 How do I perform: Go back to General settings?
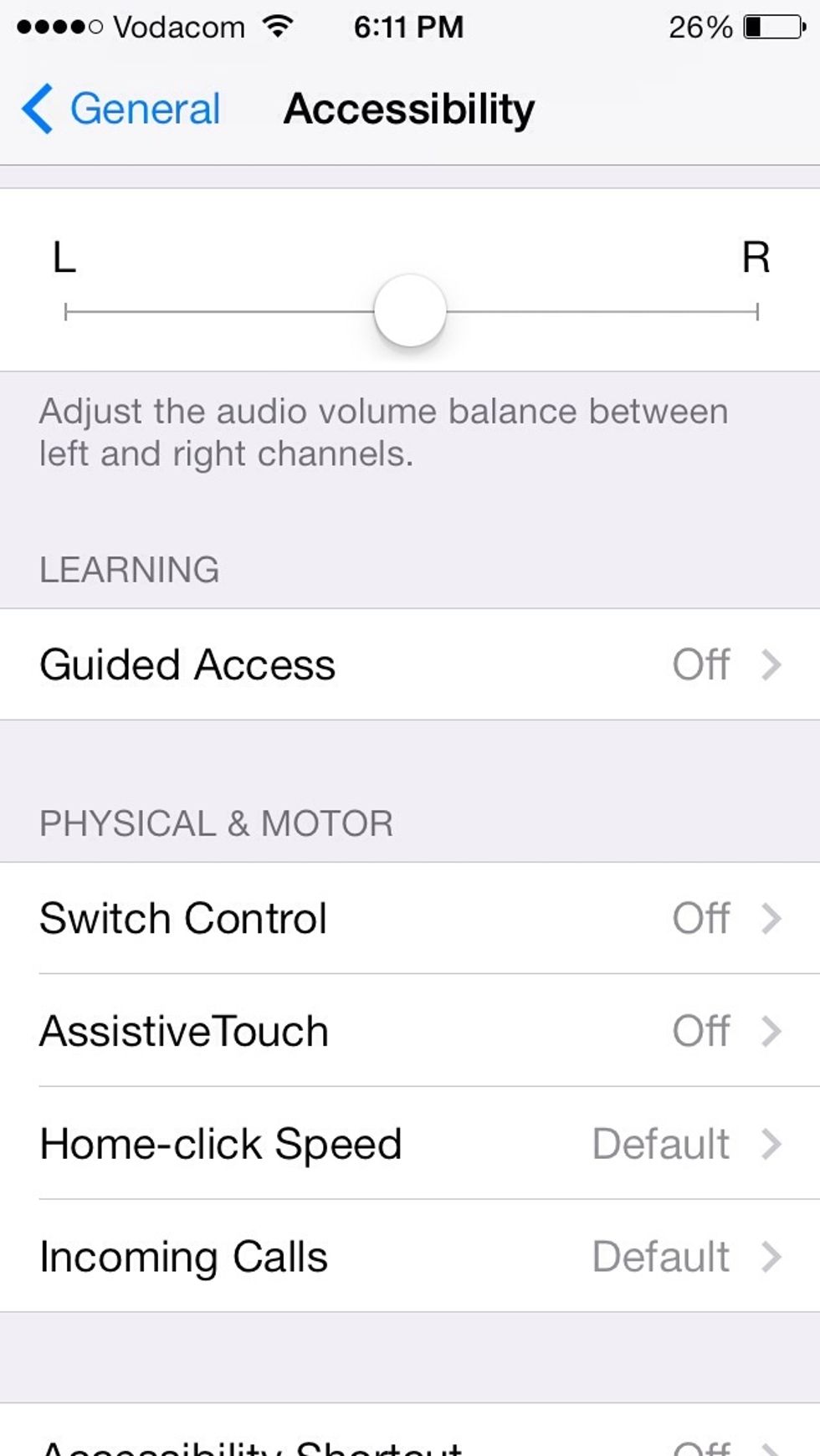point(120,109)
